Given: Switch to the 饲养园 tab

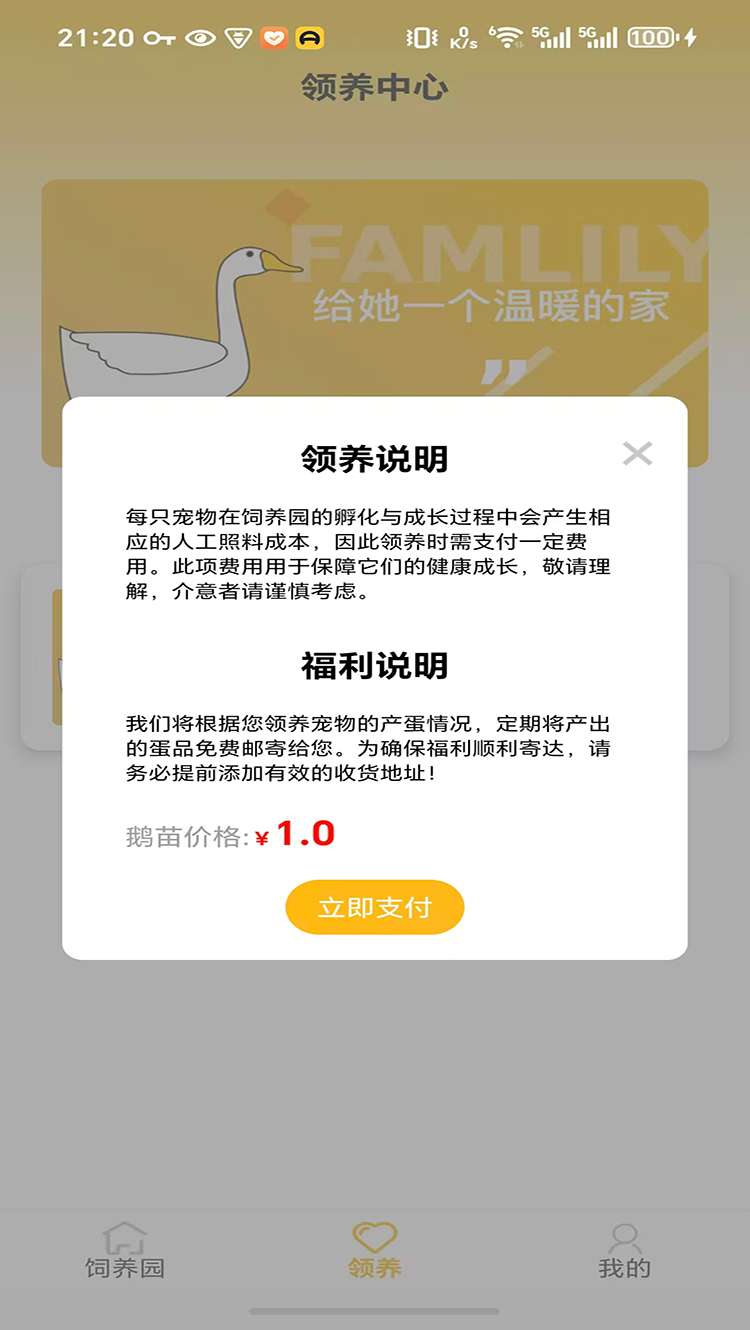Looking at the screenshot, I should tap(125, 1251).
